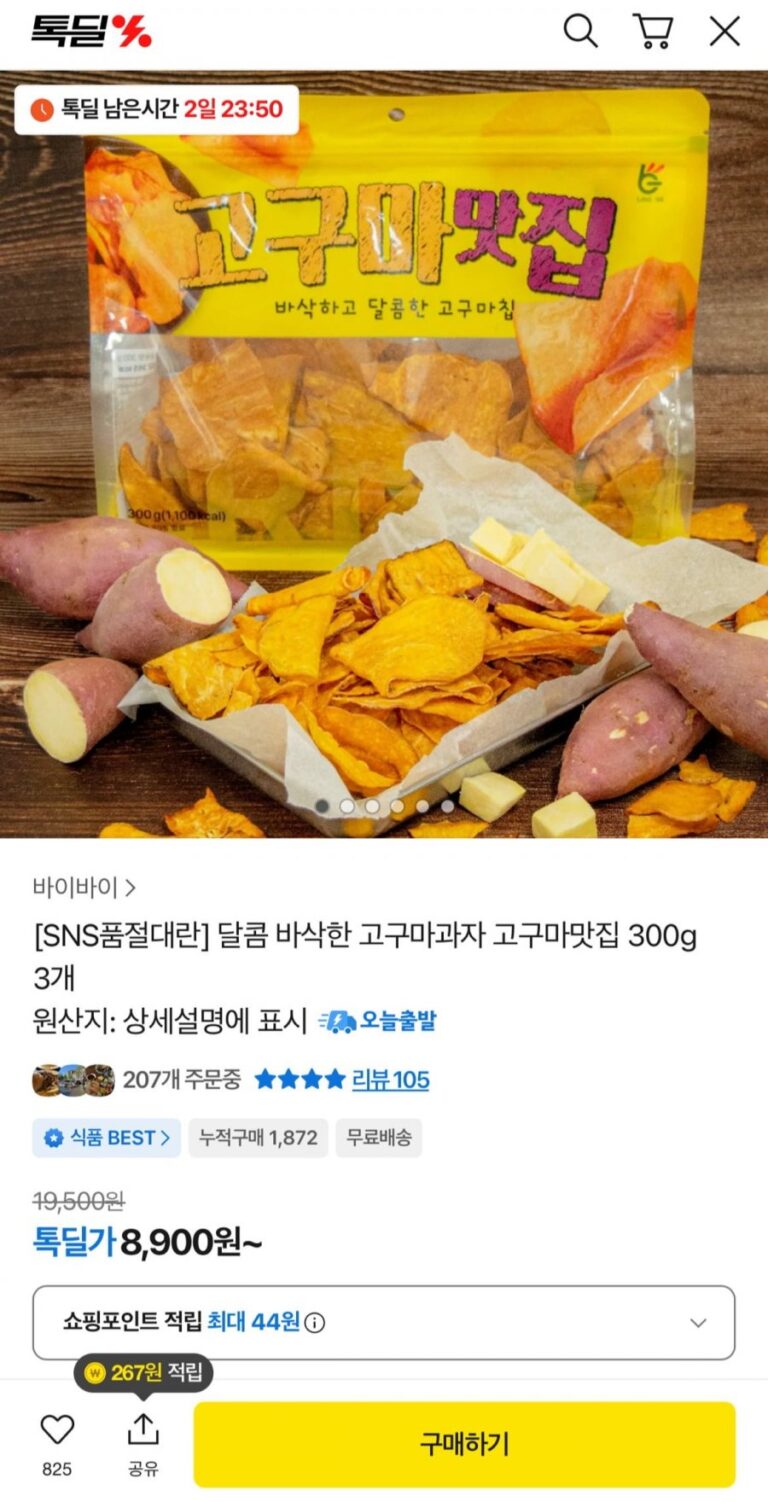Tap the 식품 BEST chip
Viewport: 768px width, 1502px height.
107,1138
